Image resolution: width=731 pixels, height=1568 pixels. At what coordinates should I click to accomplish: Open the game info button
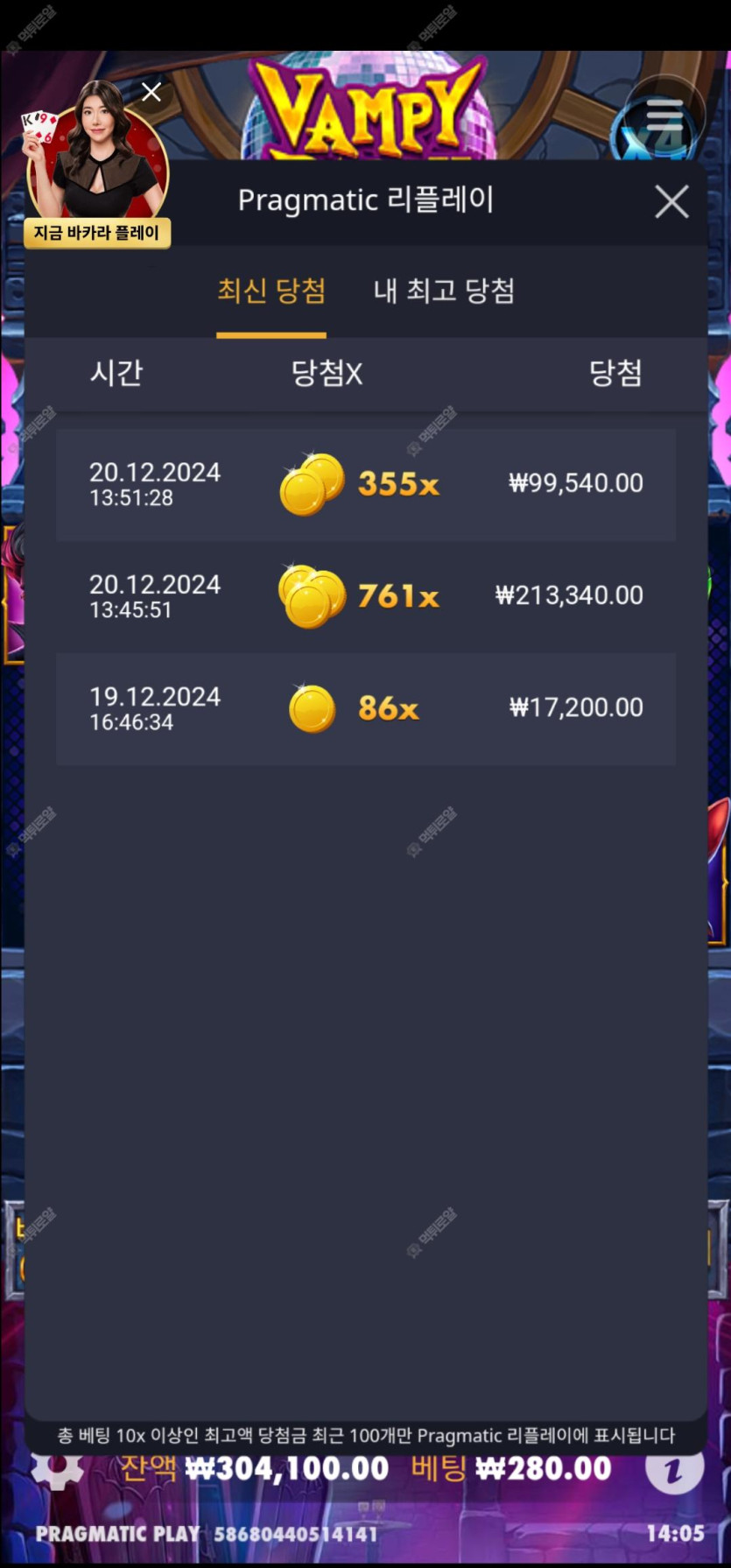pyautogui.click(x=674, y=1470)
